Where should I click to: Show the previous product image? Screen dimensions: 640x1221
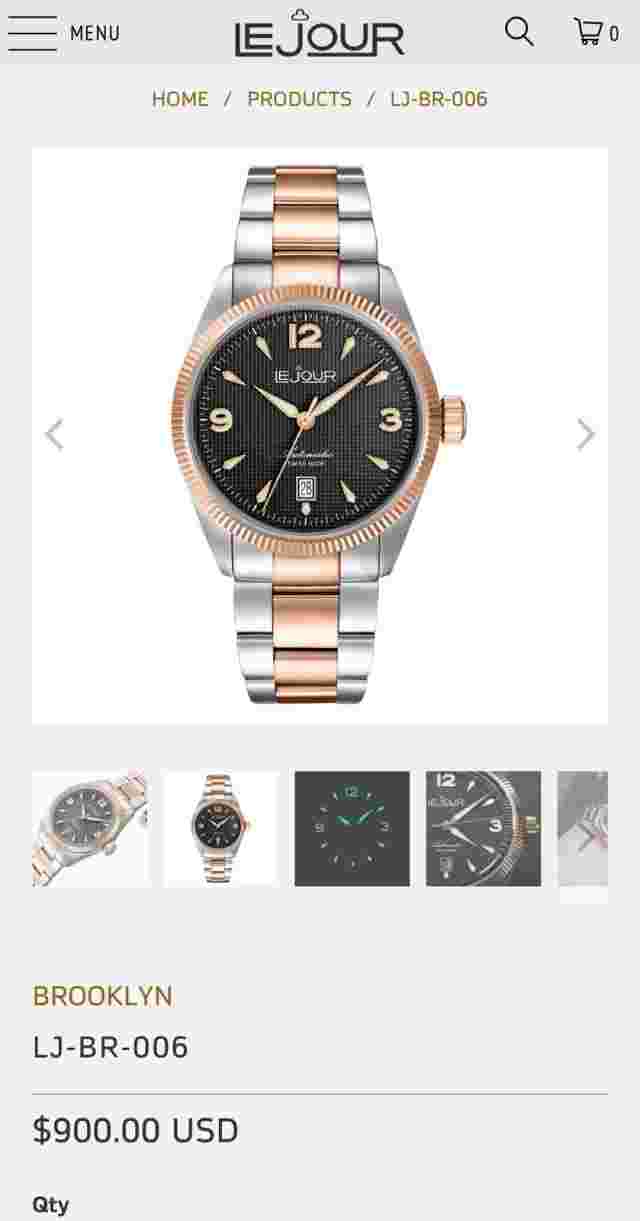point(55,435)
